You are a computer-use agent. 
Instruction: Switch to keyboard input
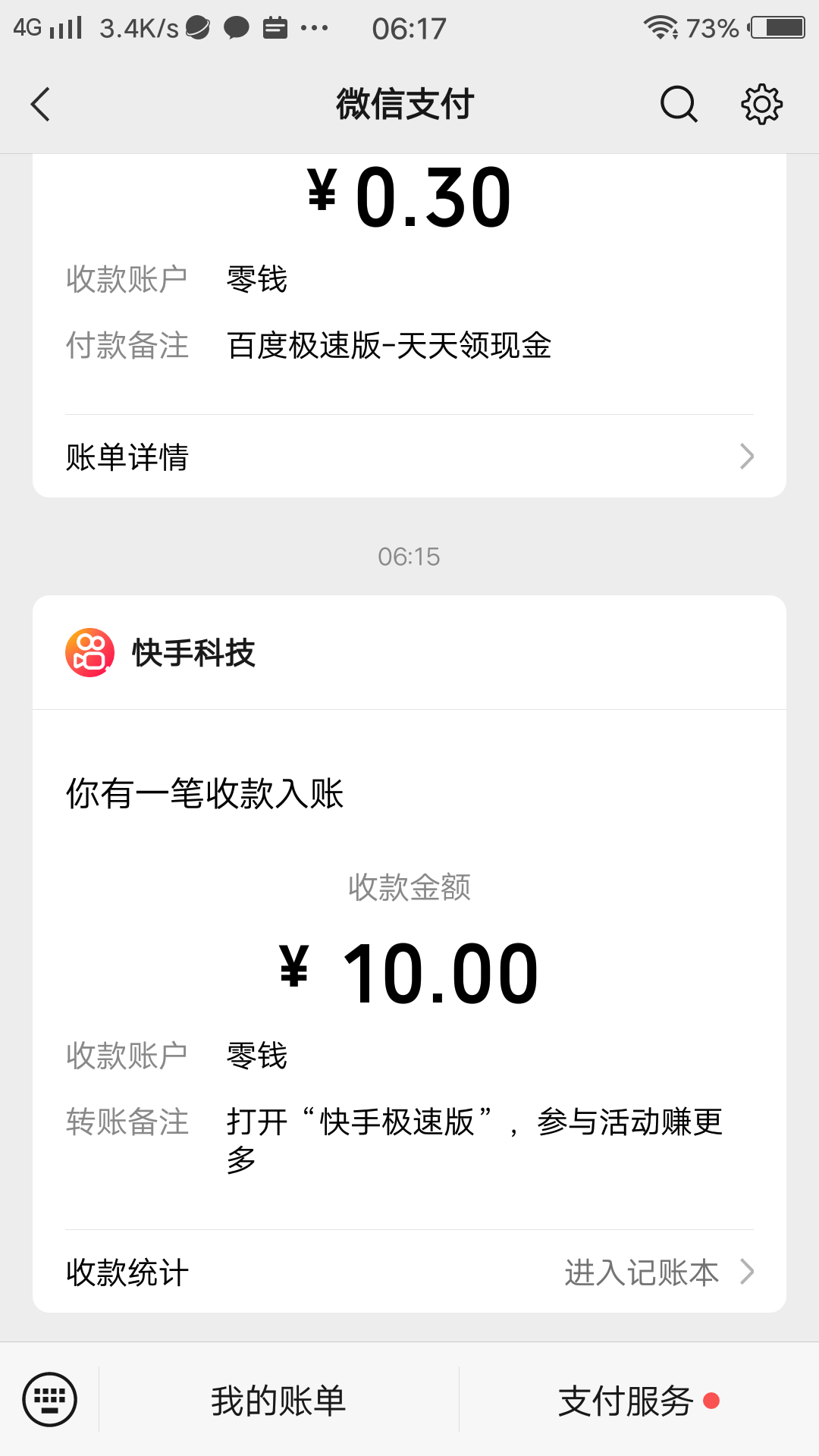50,1399
